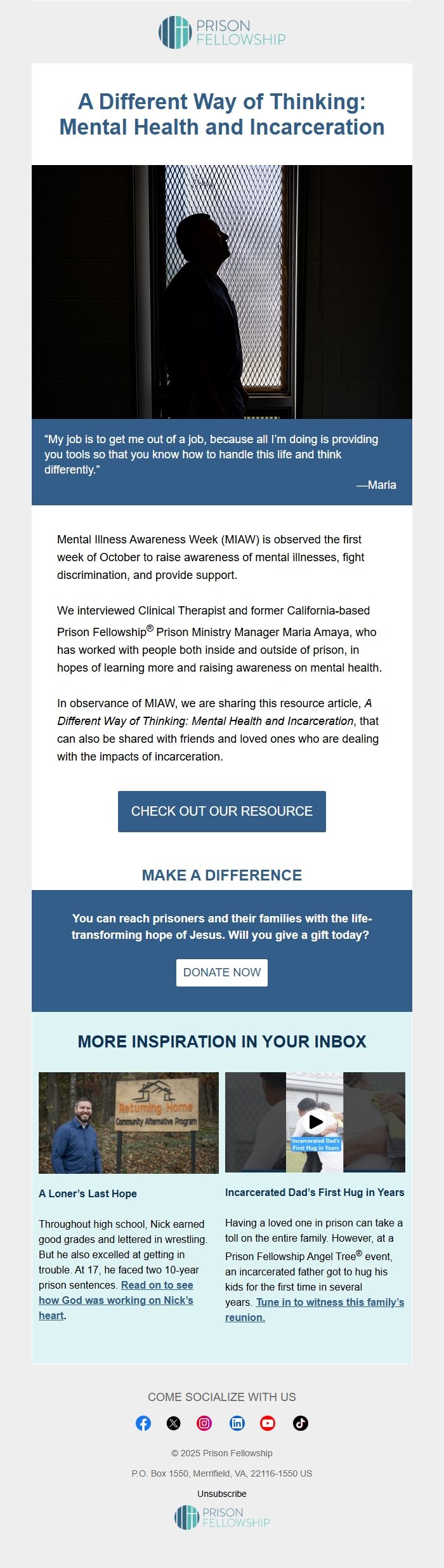Play the Incarcerated Dad's First Hug video
444x1568 pixels.
coord(315,1122)
